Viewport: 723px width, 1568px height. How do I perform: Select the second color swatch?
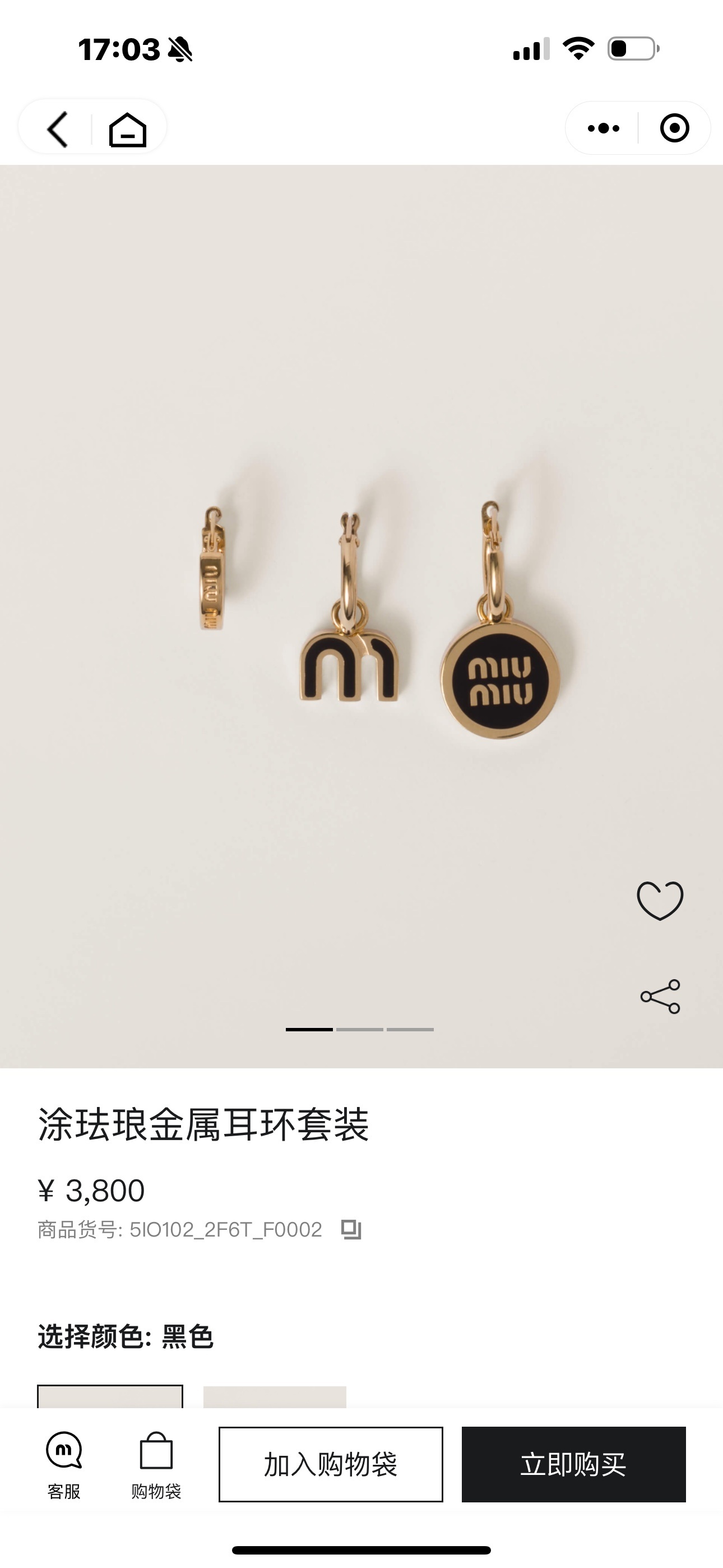click(x=275, y=1398)
